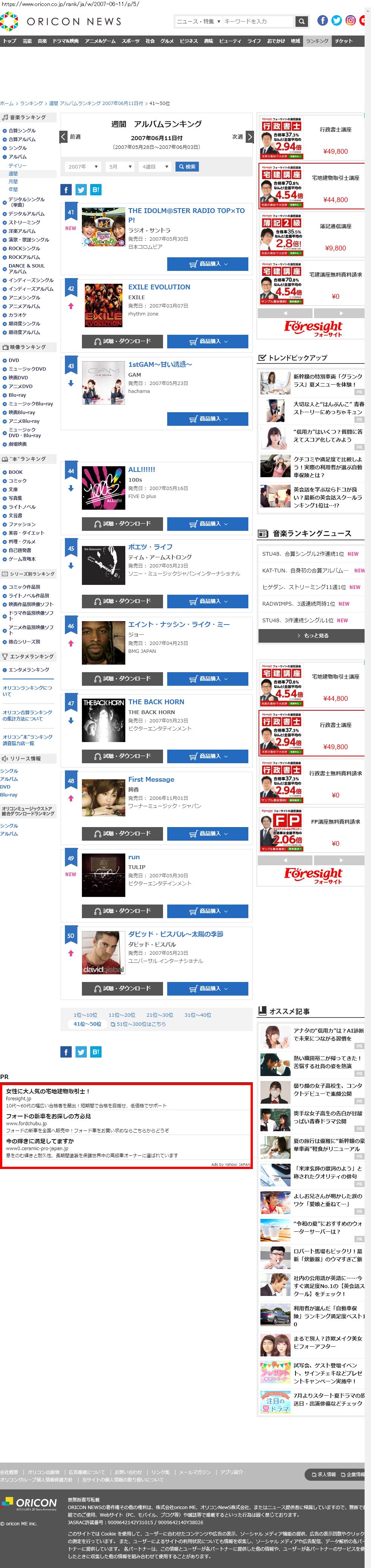The width and height of the screenshot is (371, 1568).
Task: Focus the キーワードを入力 search field
Action: [258, 21]
